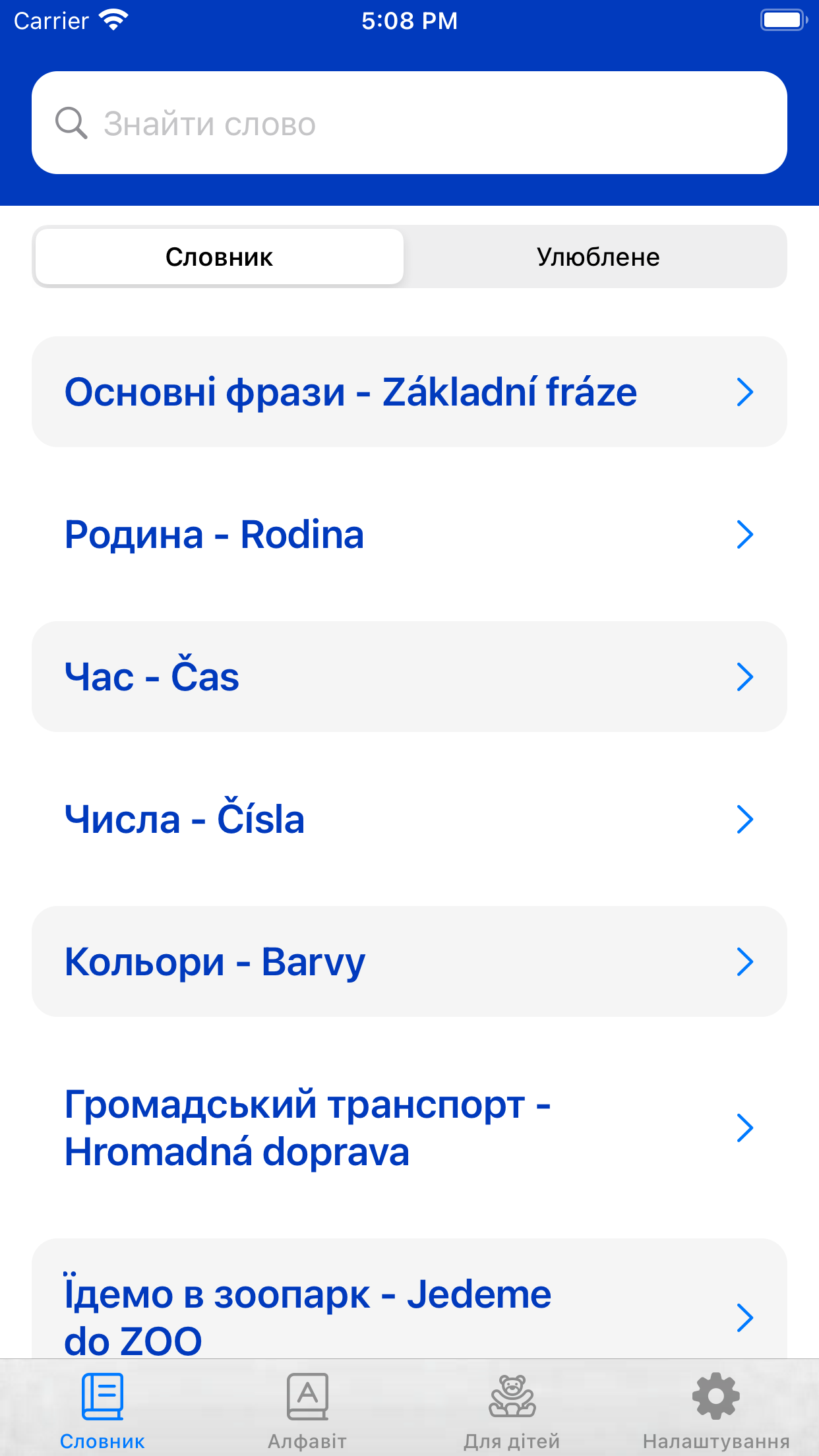This screenshot has height=1456, width=819.
Task: Open Основні фрази - Základní fráze category
Action: 409,392
